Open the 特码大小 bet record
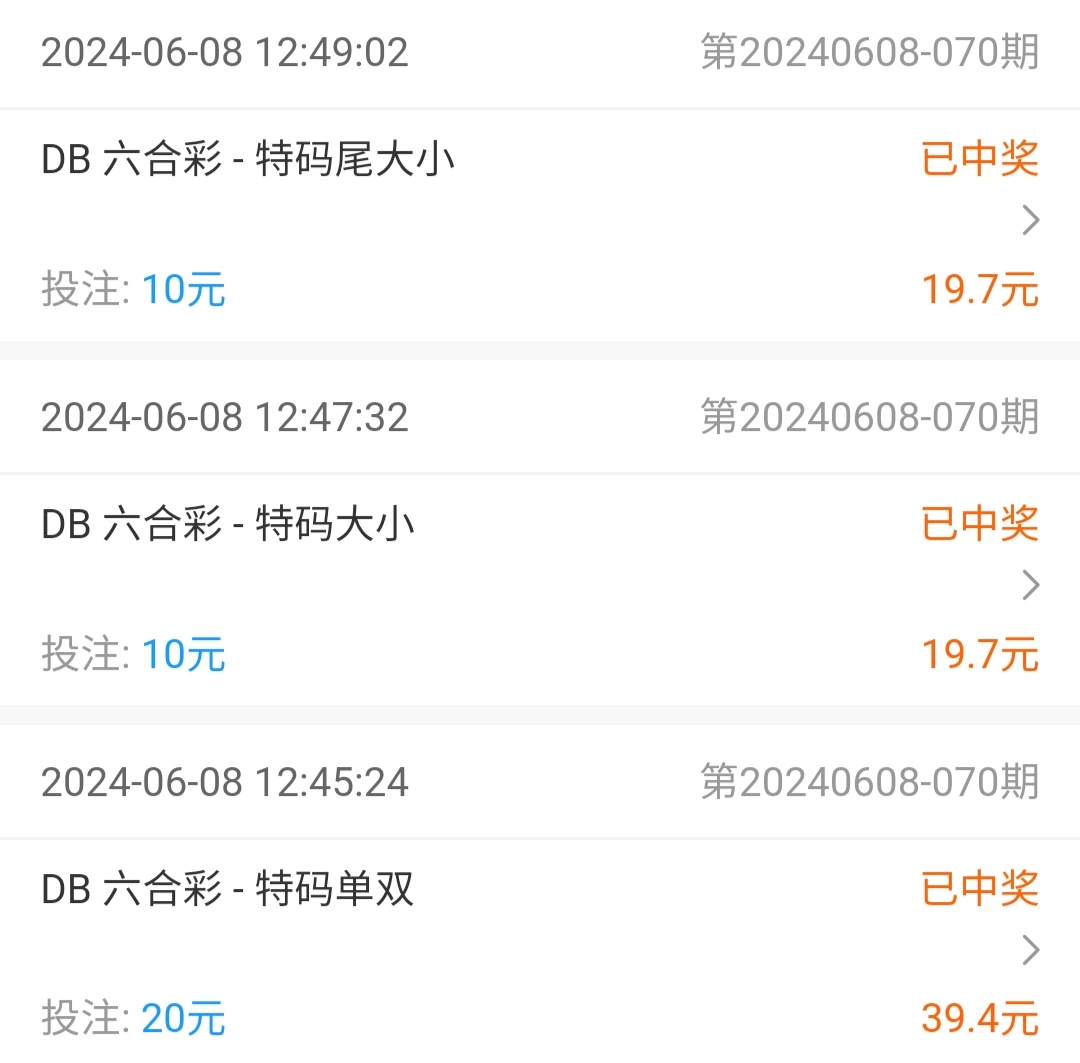This screenshot has width=1080, height=1063. tap(1031, 586)
